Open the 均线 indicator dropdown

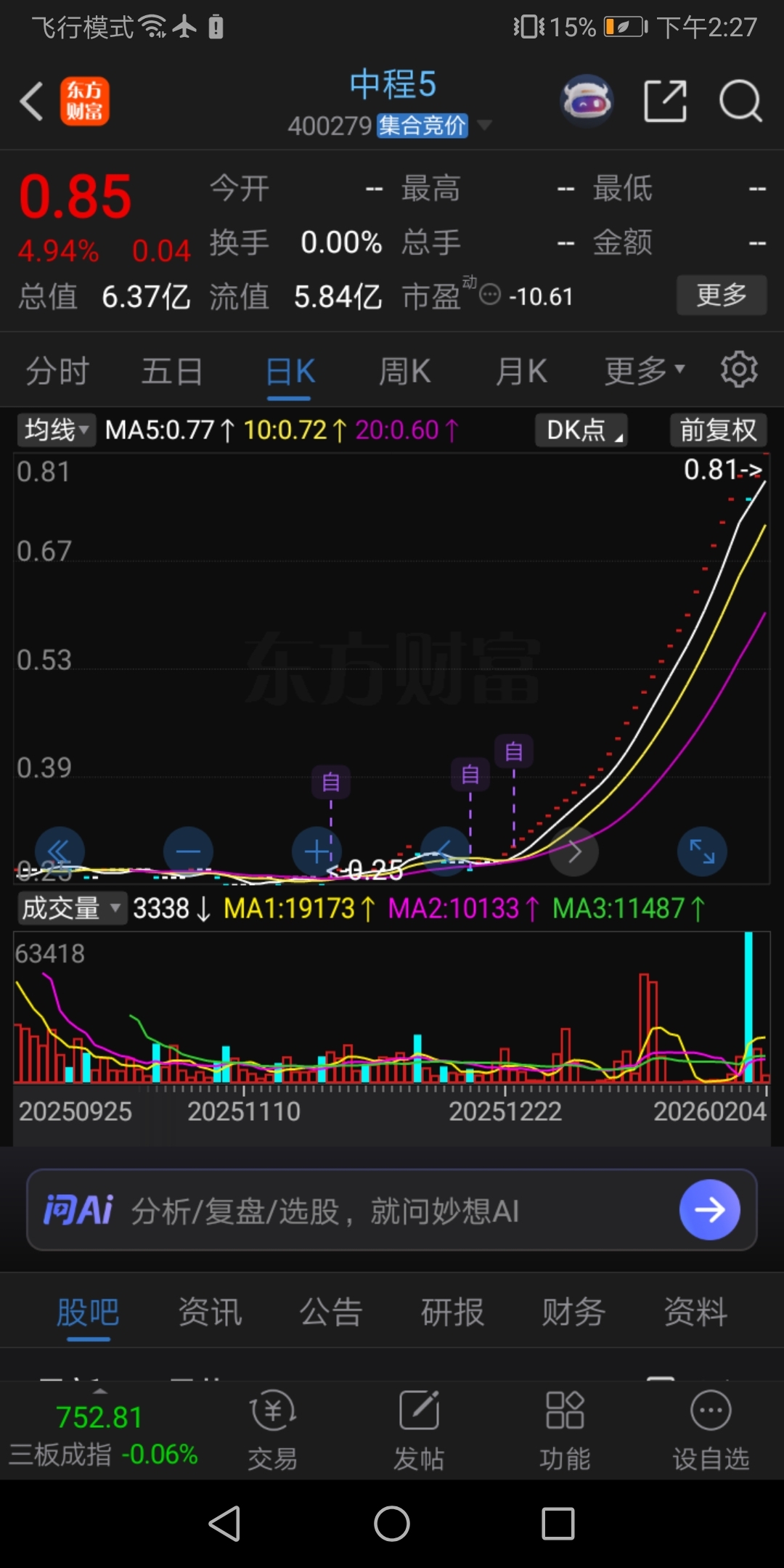click(x=57, y=430)
